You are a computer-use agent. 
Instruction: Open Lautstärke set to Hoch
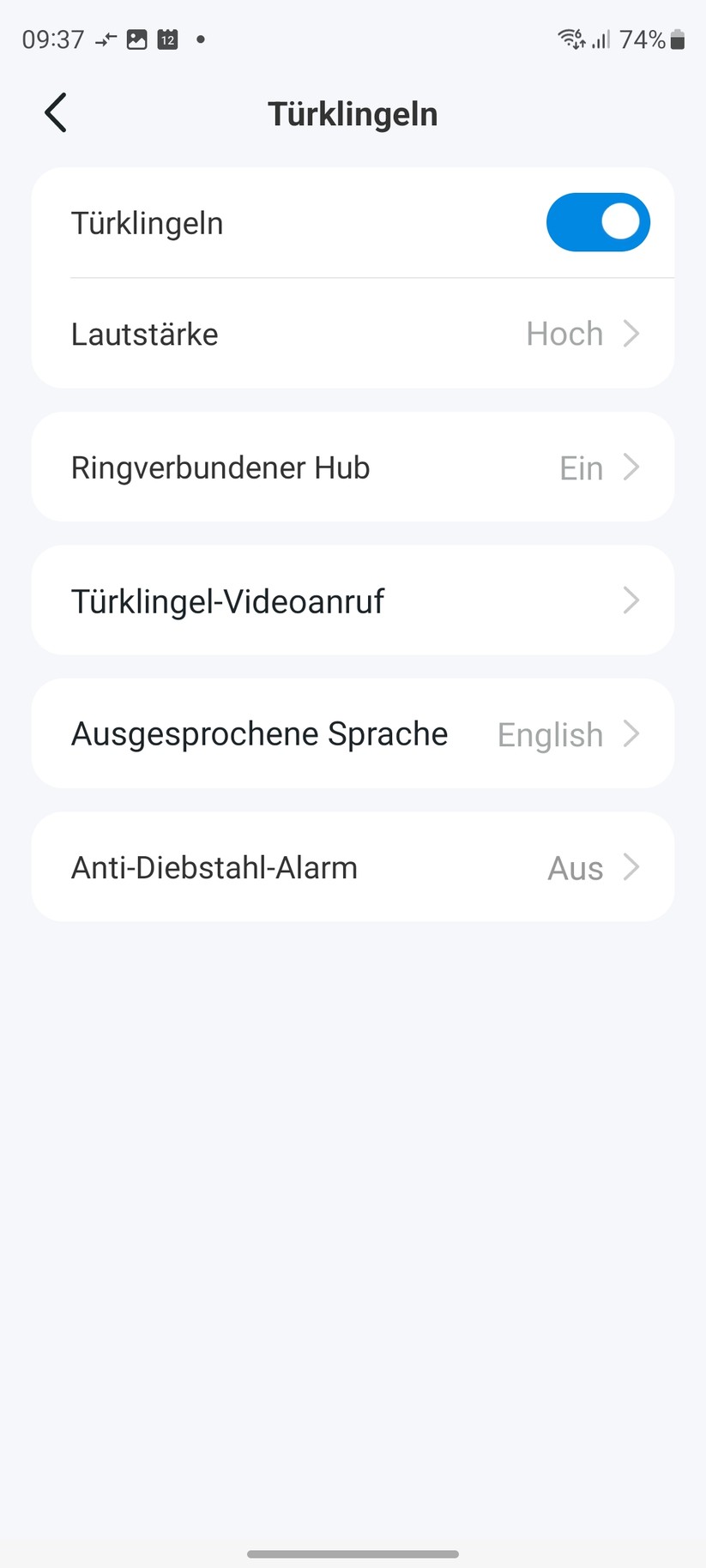(x=353, y=334)
